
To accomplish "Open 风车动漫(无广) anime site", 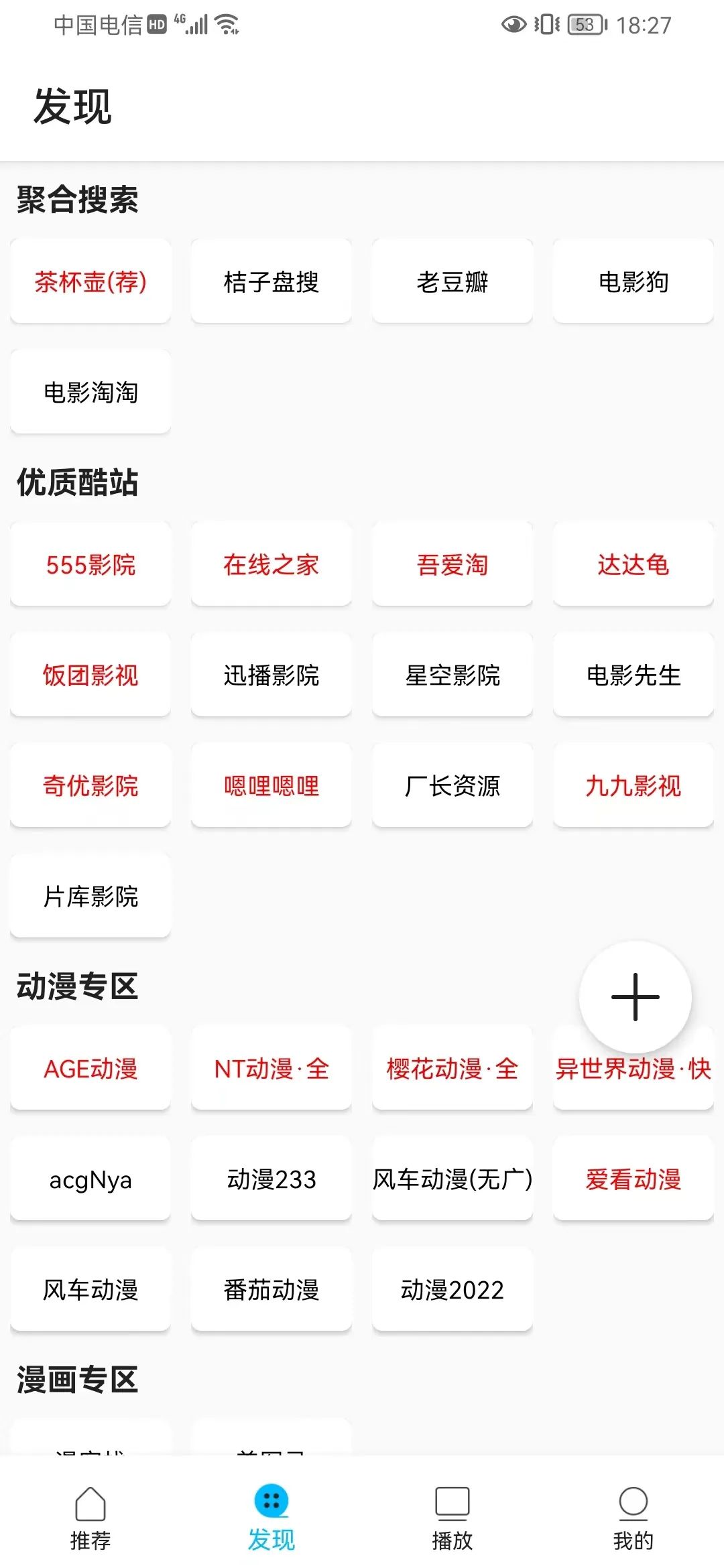I will click(x=452, y=1179).
